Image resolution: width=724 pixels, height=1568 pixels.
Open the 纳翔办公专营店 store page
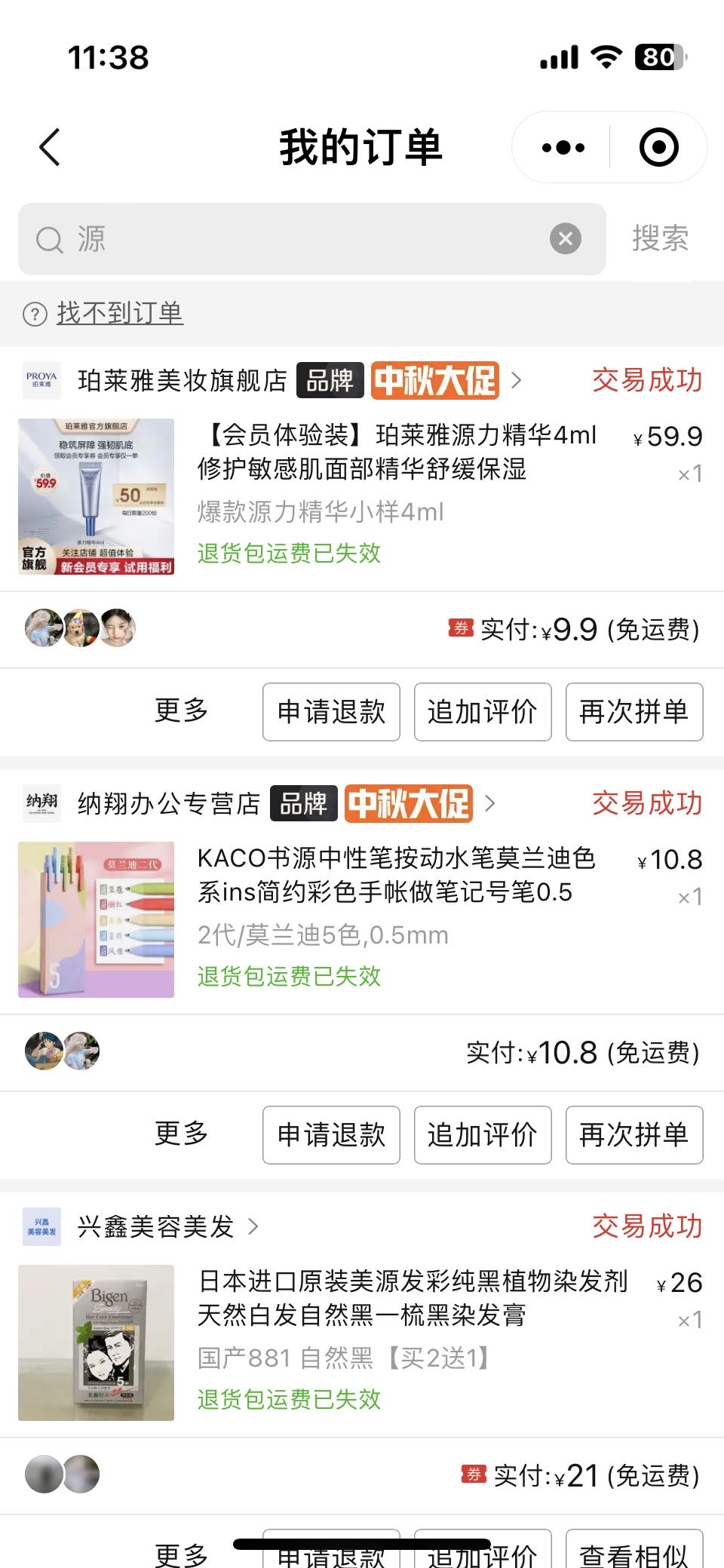click(x=169, y=803)
